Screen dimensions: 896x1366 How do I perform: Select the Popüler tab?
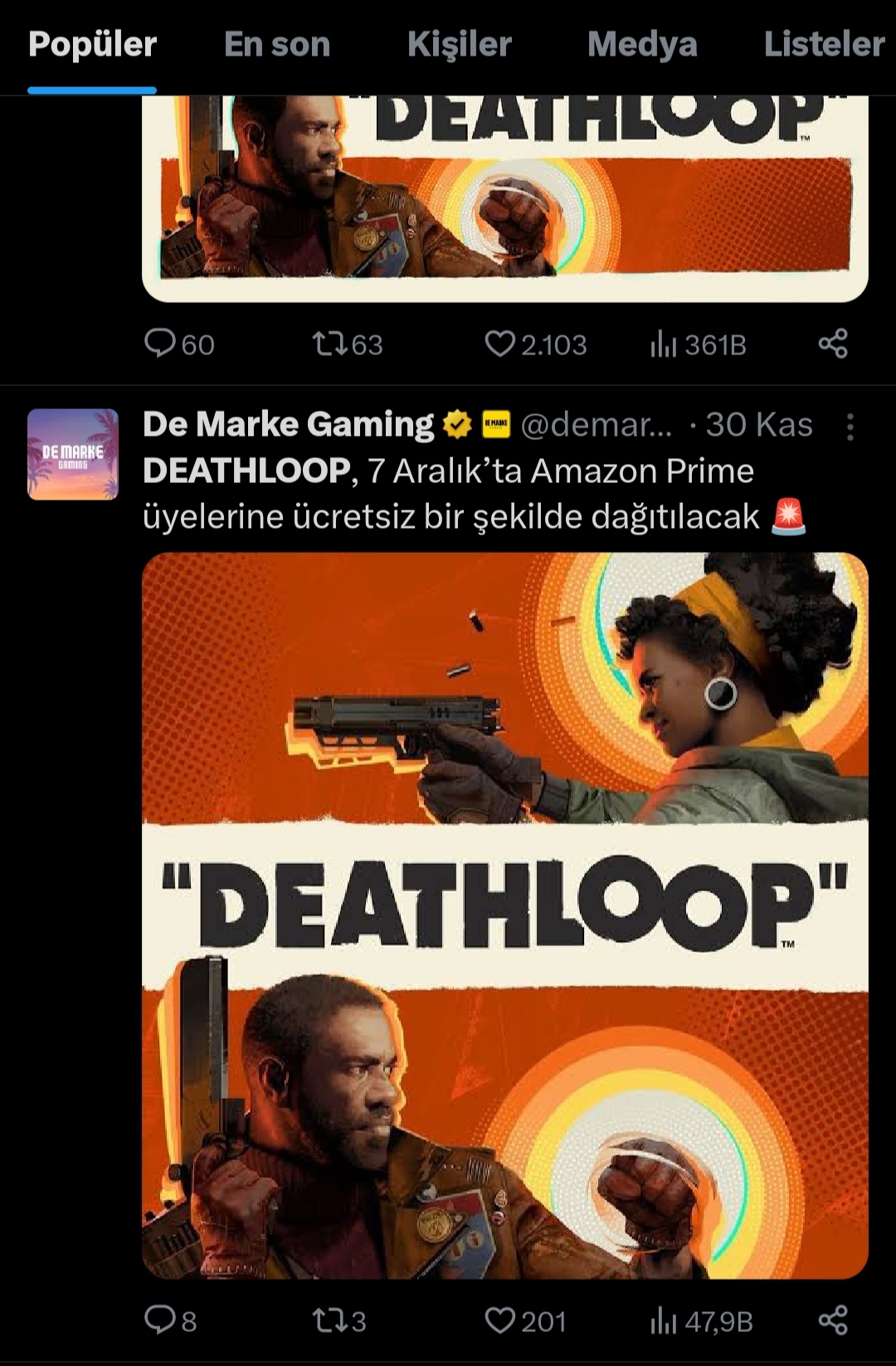92,45
